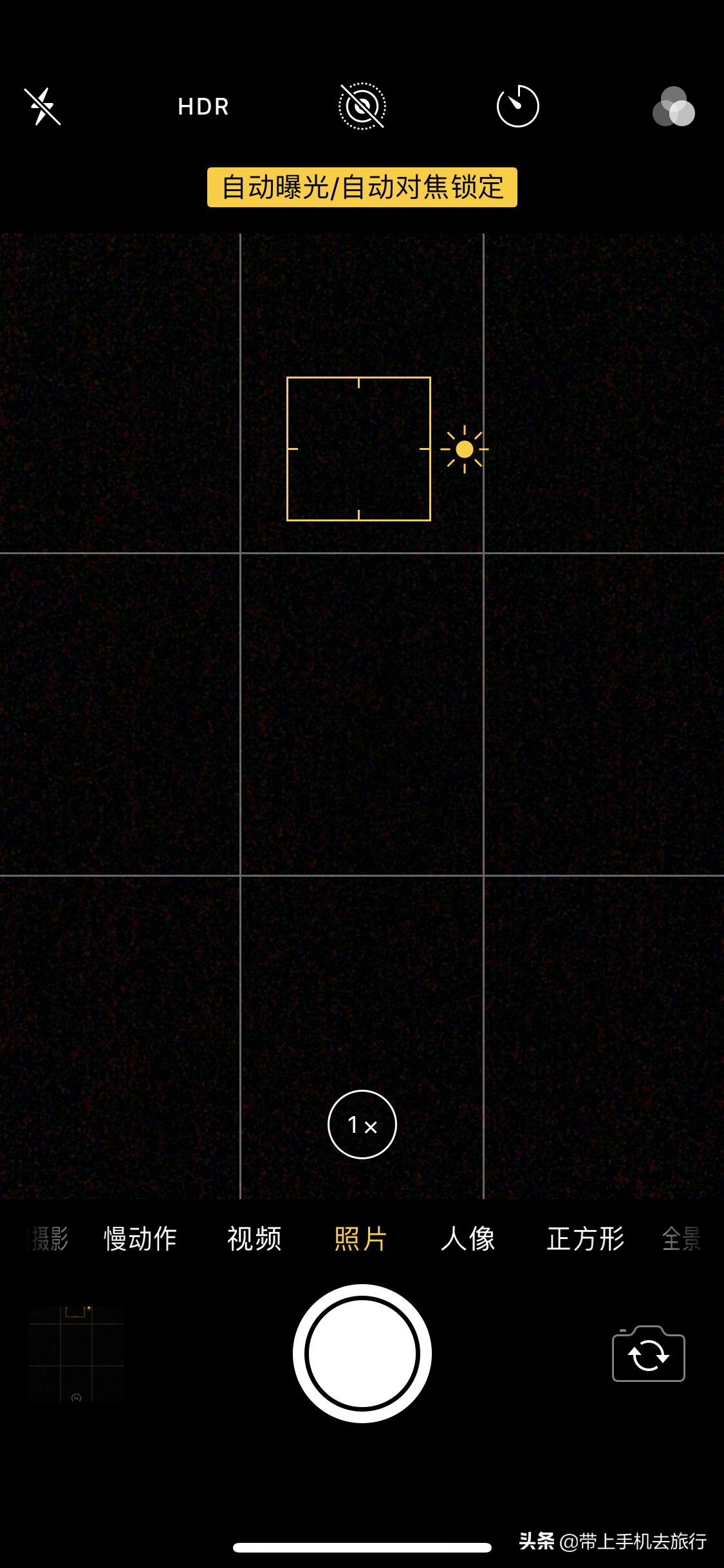The image size is (724, 1568).
Task: Flip to the other camera
Action: click(648, 1354)
